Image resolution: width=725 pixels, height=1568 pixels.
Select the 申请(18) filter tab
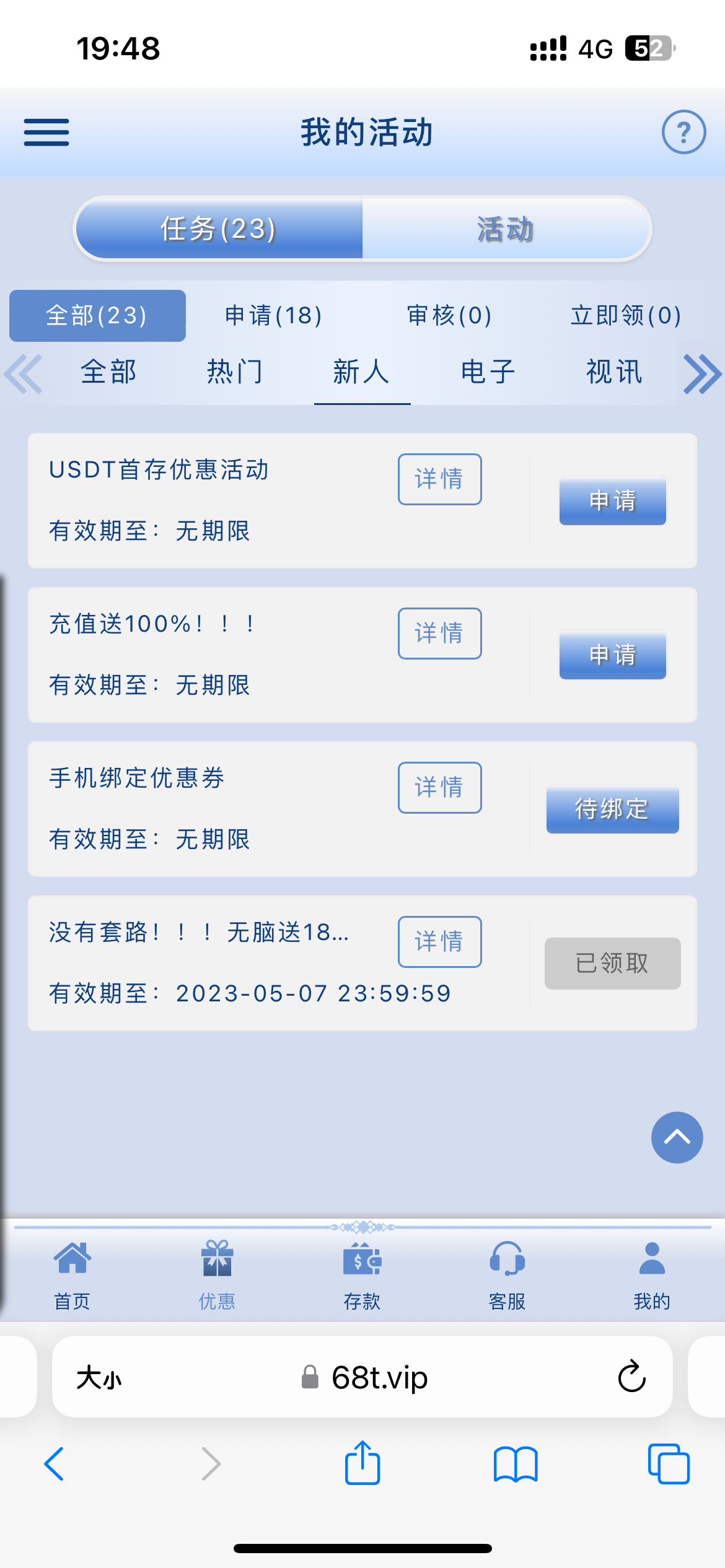click(273, 315)
